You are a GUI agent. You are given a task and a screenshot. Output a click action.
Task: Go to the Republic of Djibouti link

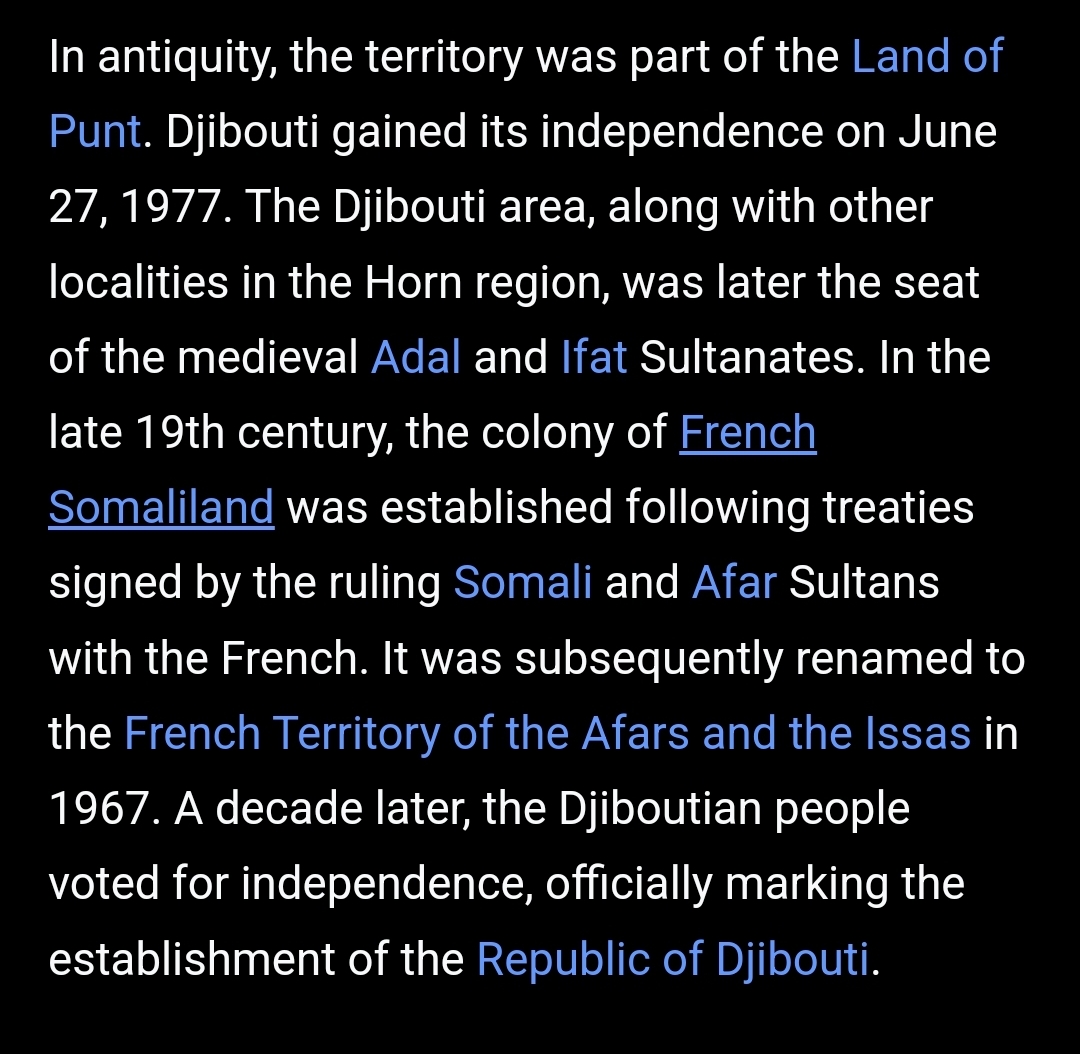673,958
